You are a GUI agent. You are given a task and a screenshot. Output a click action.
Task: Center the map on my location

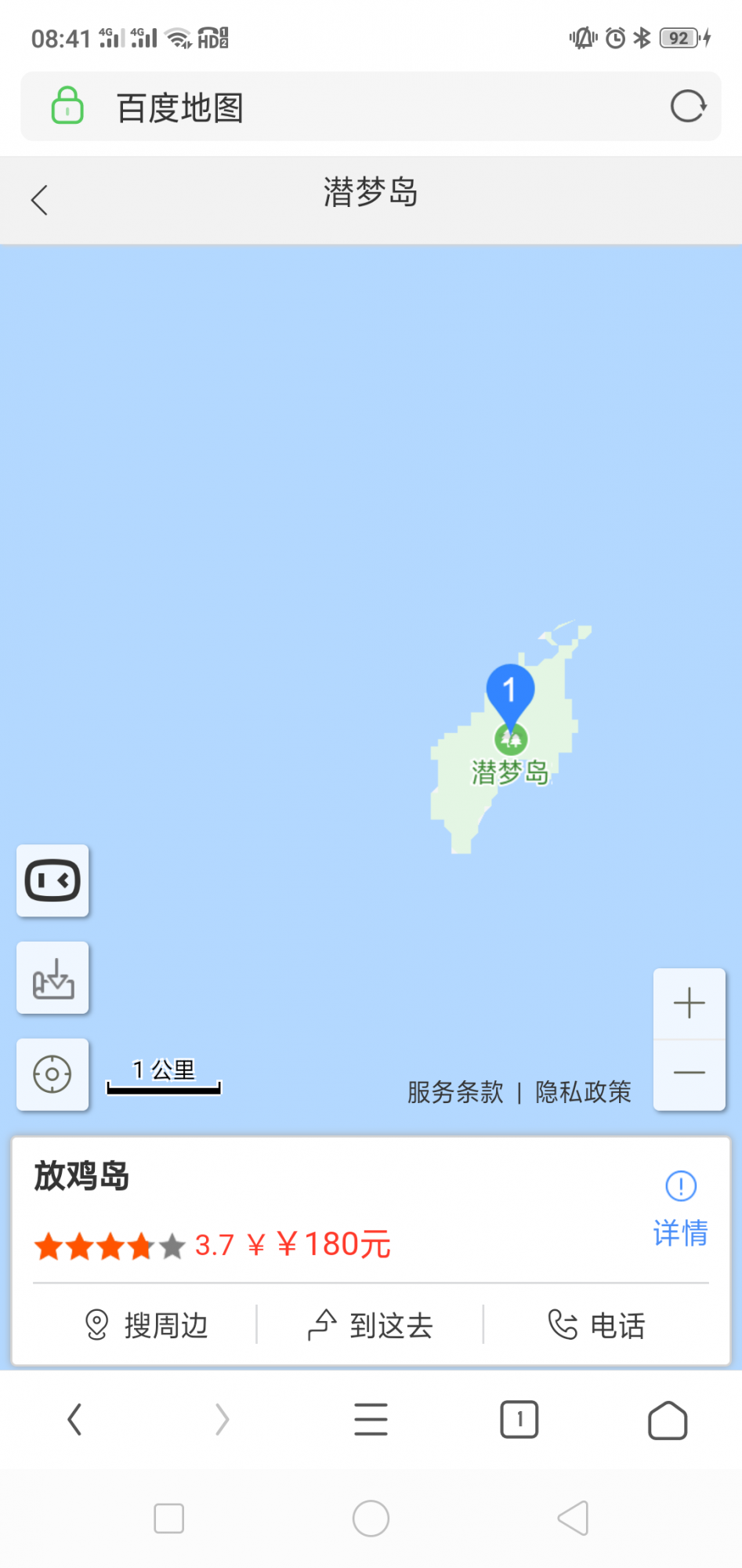52,1074
